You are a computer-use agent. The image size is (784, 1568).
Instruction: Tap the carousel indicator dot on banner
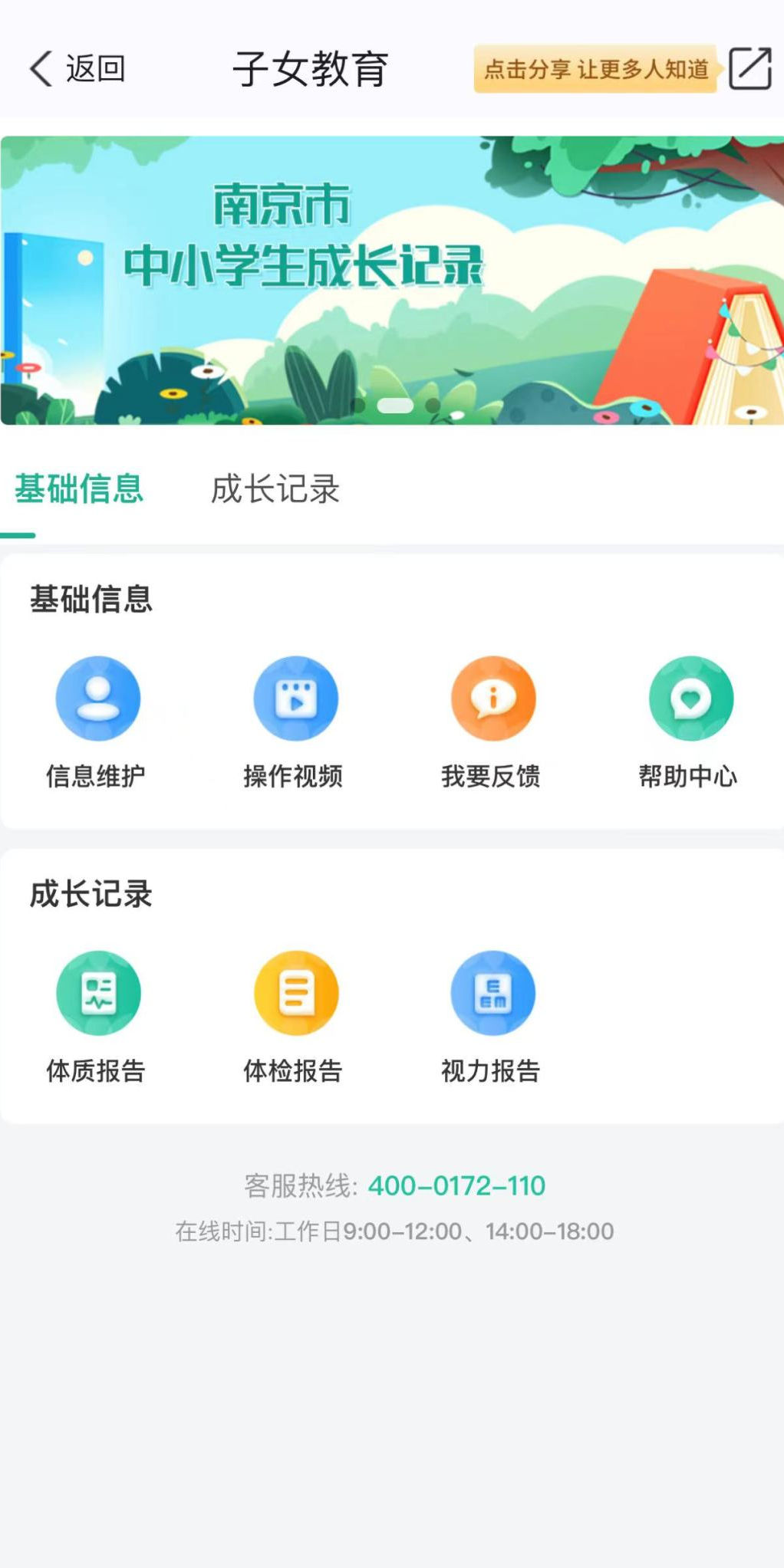point(396,407)
